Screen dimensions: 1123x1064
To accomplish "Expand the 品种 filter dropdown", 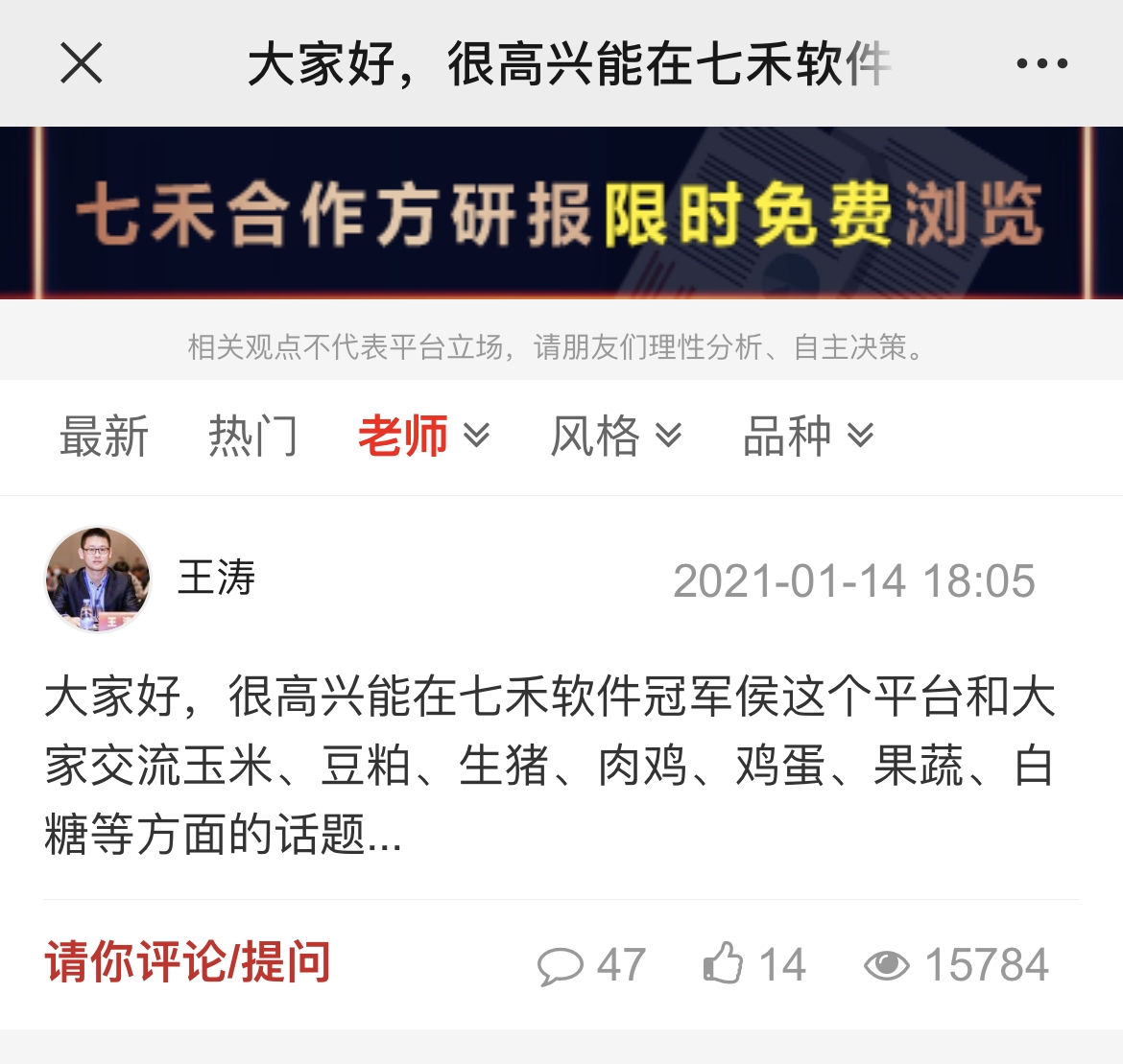I will pos(807,437).
